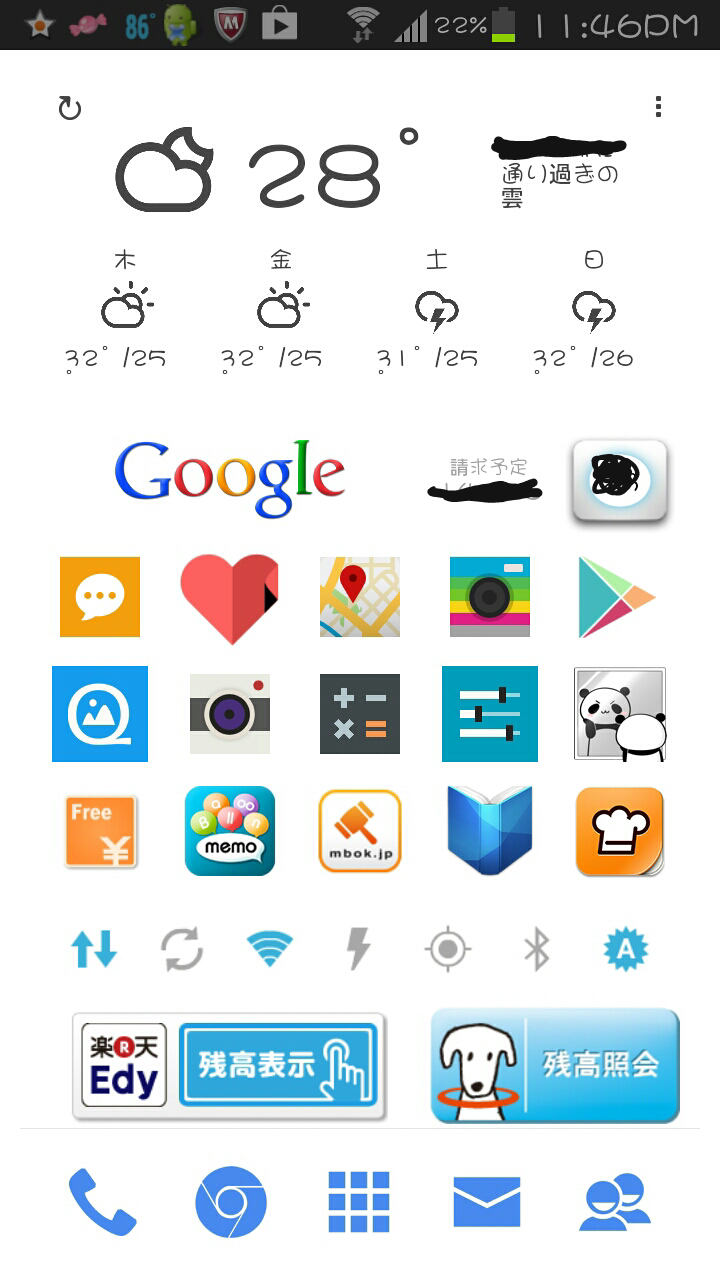Open the weather widget overflow menu
The width and height of the screenshot is (720, 1280).
(657, 107)
